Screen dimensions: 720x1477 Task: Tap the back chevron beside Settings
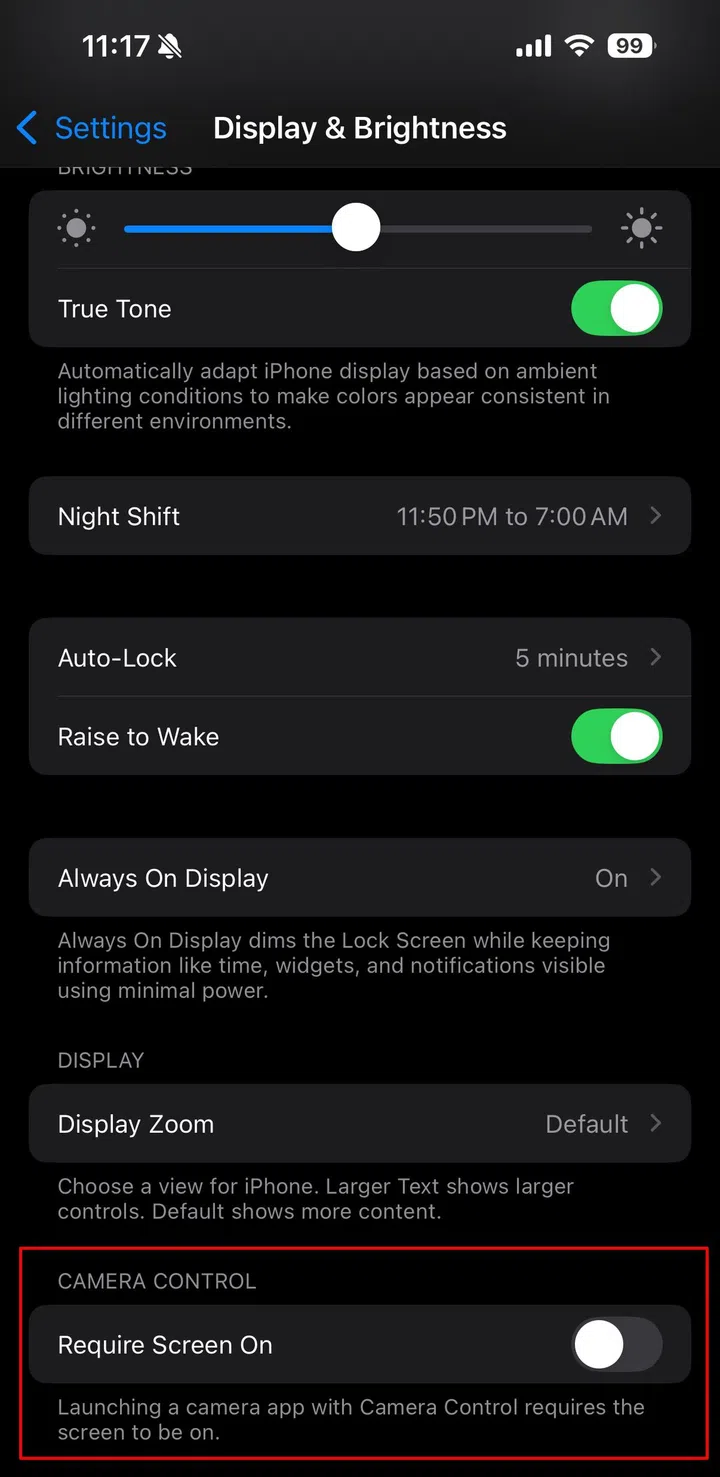pos(26,128)
